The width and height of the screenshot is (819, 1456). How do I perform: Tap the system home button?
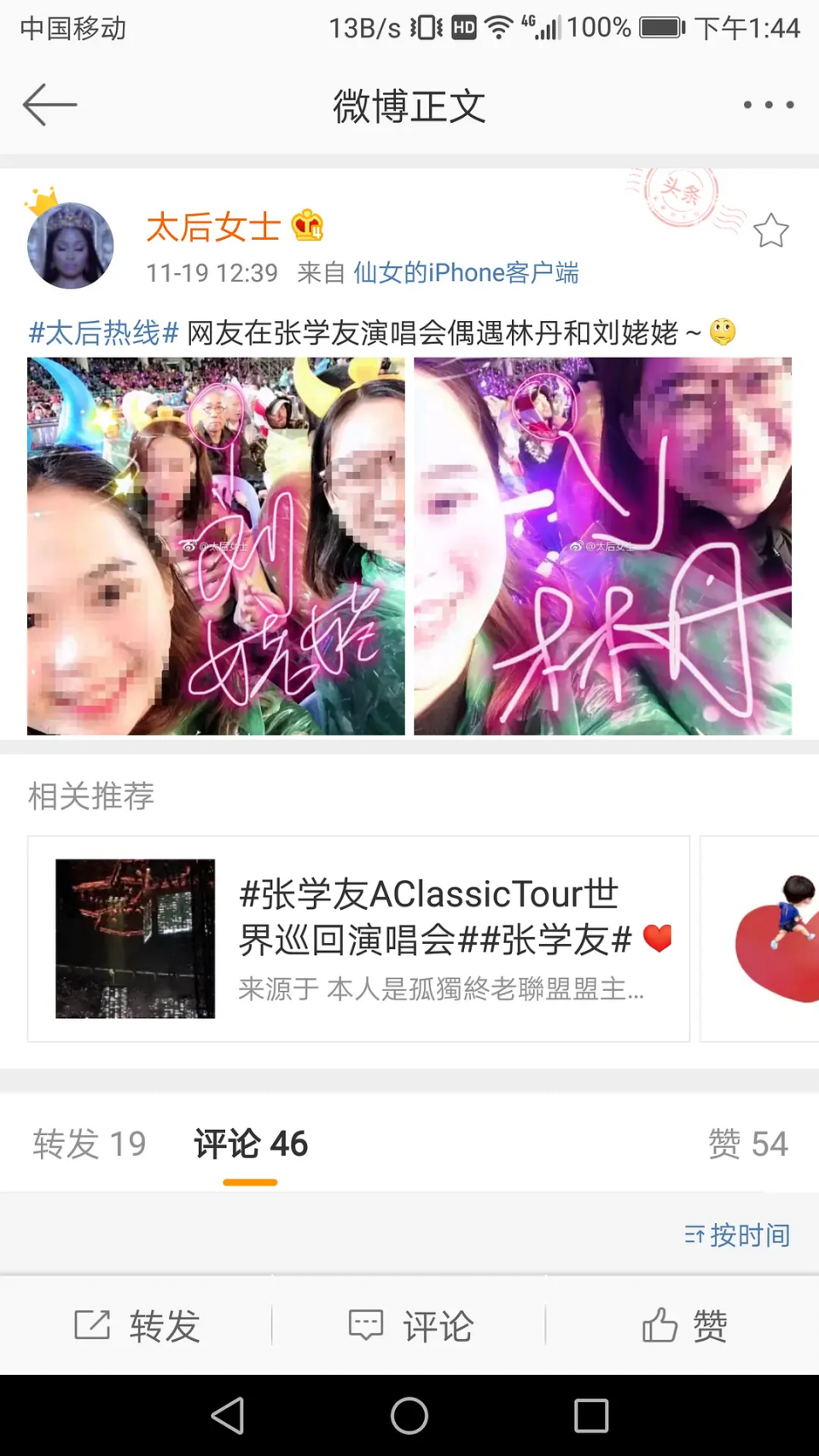click(x=409, y=1416)
